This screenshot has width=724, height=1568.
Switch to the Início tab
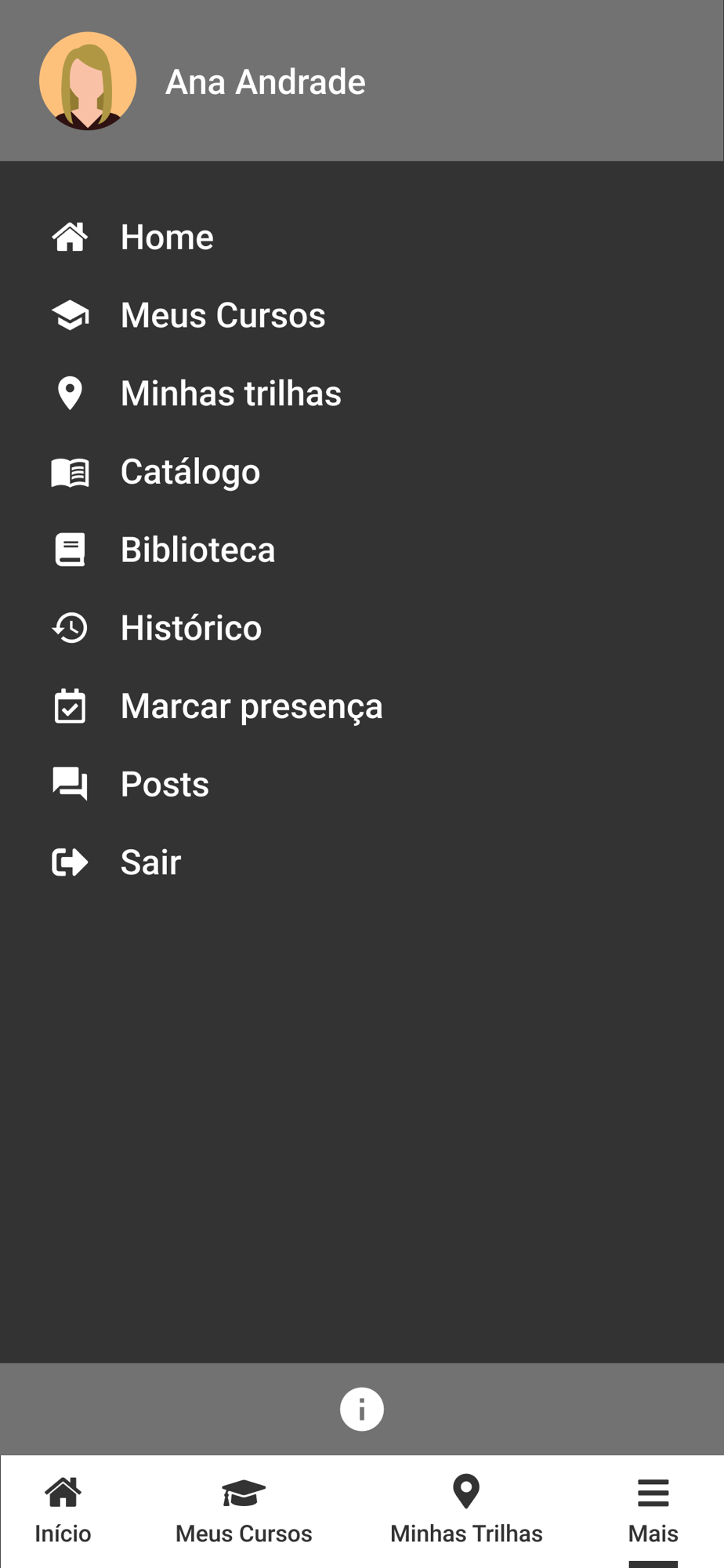point(63,1511)
